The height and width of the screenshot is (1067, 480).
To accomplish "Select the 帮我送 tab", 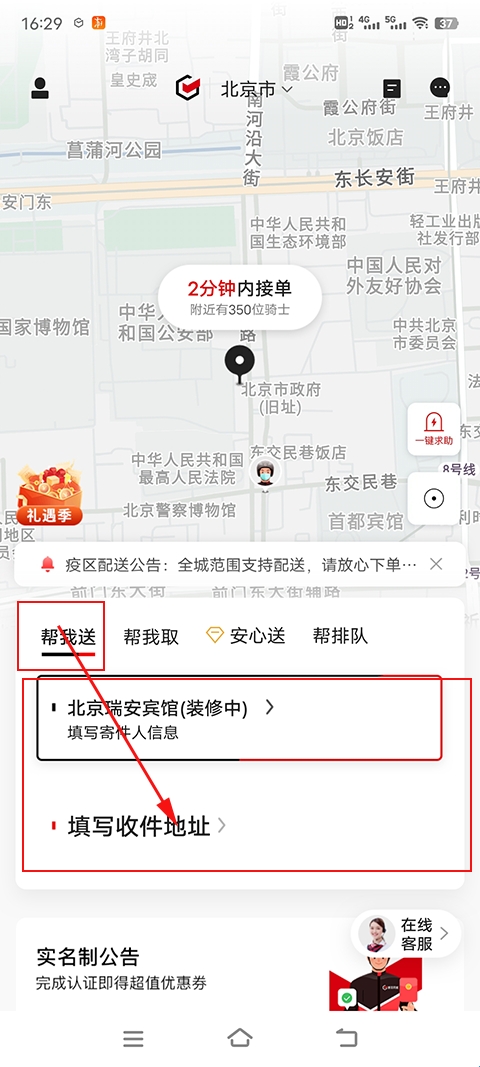I will coord(68,637).
